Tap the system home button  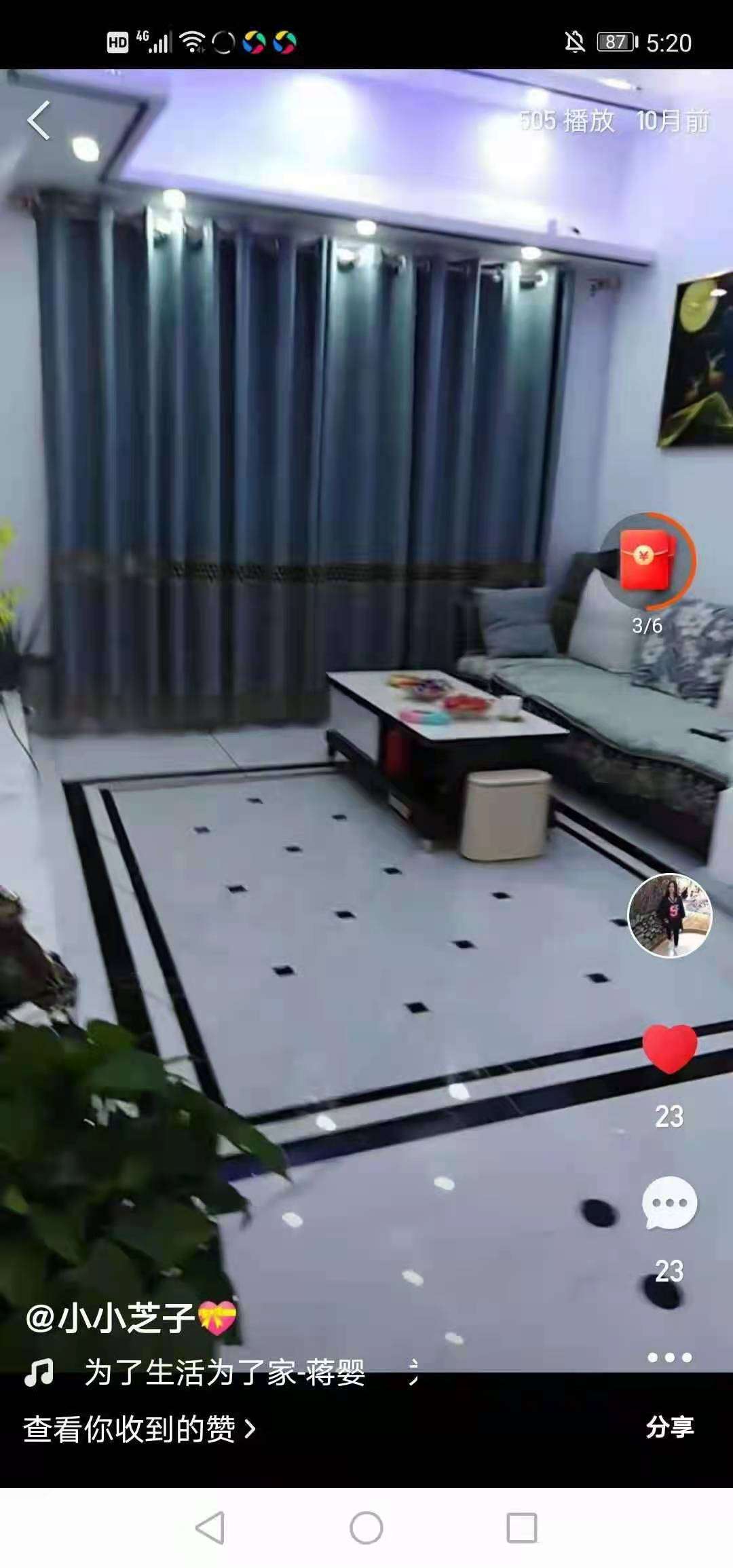pyautogui.click(x=366, y=1529)
